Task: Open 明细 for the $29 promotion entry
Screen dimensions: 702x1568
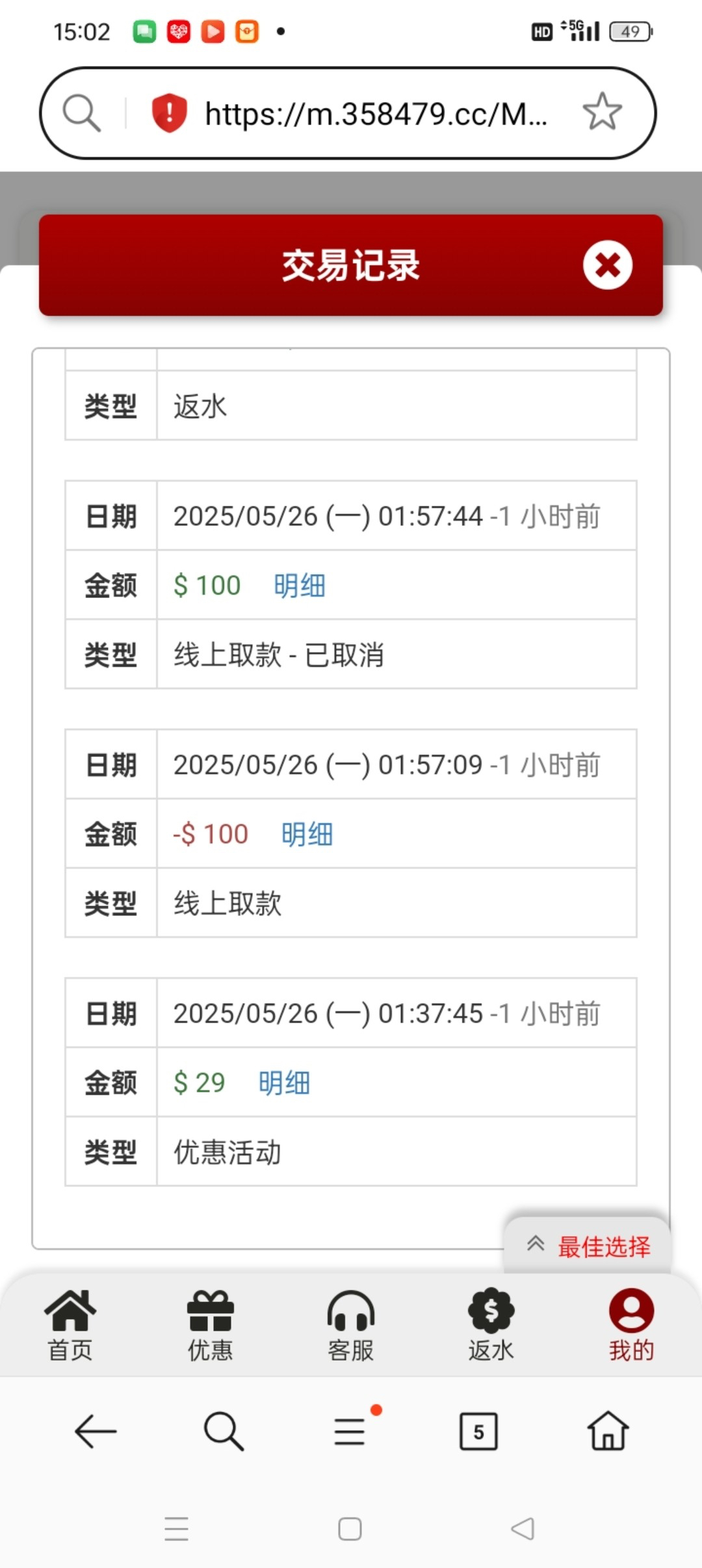Action: (x=284, y=1083)
